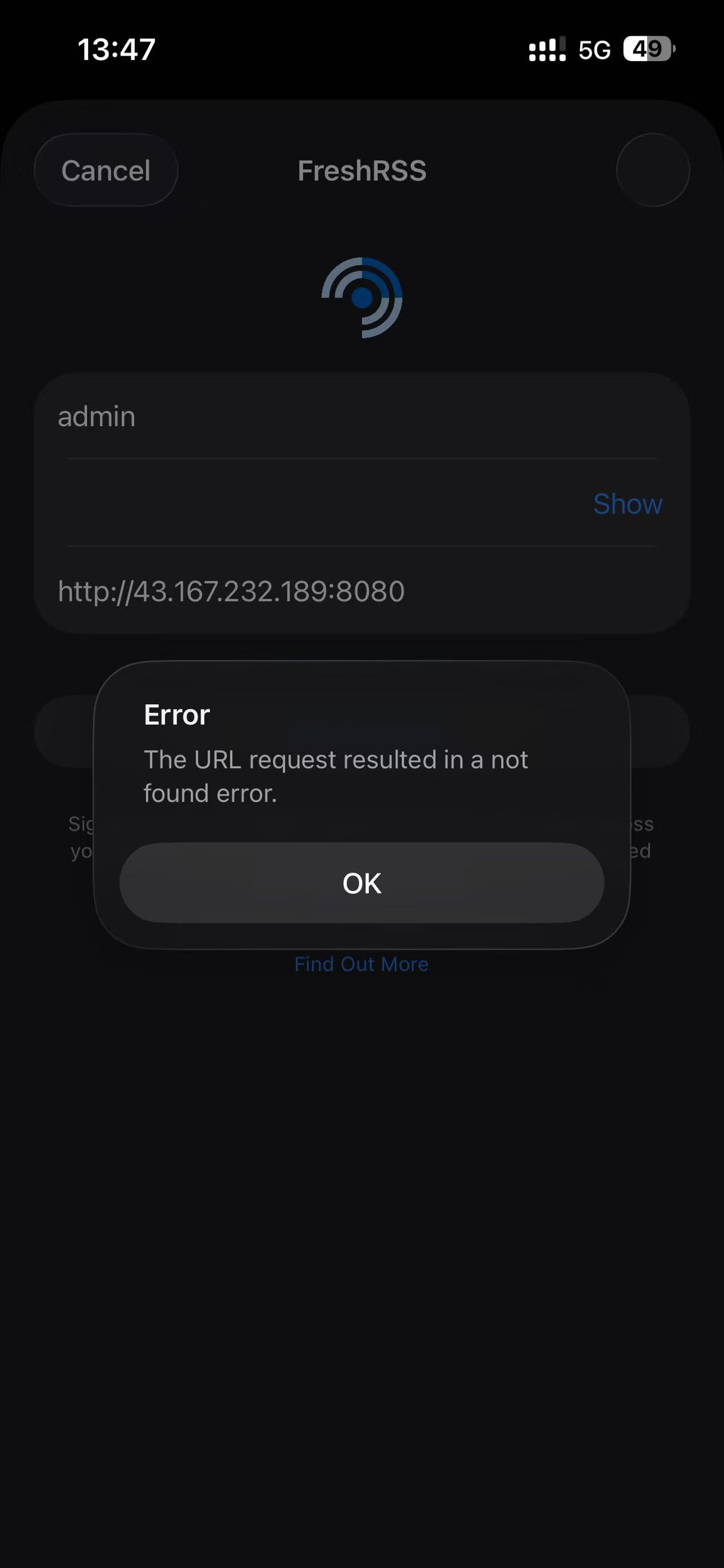Screen dimensions: 724x1568
Task: Cancel the FreshRSS sign-in
Action: (x=106, y=171)
